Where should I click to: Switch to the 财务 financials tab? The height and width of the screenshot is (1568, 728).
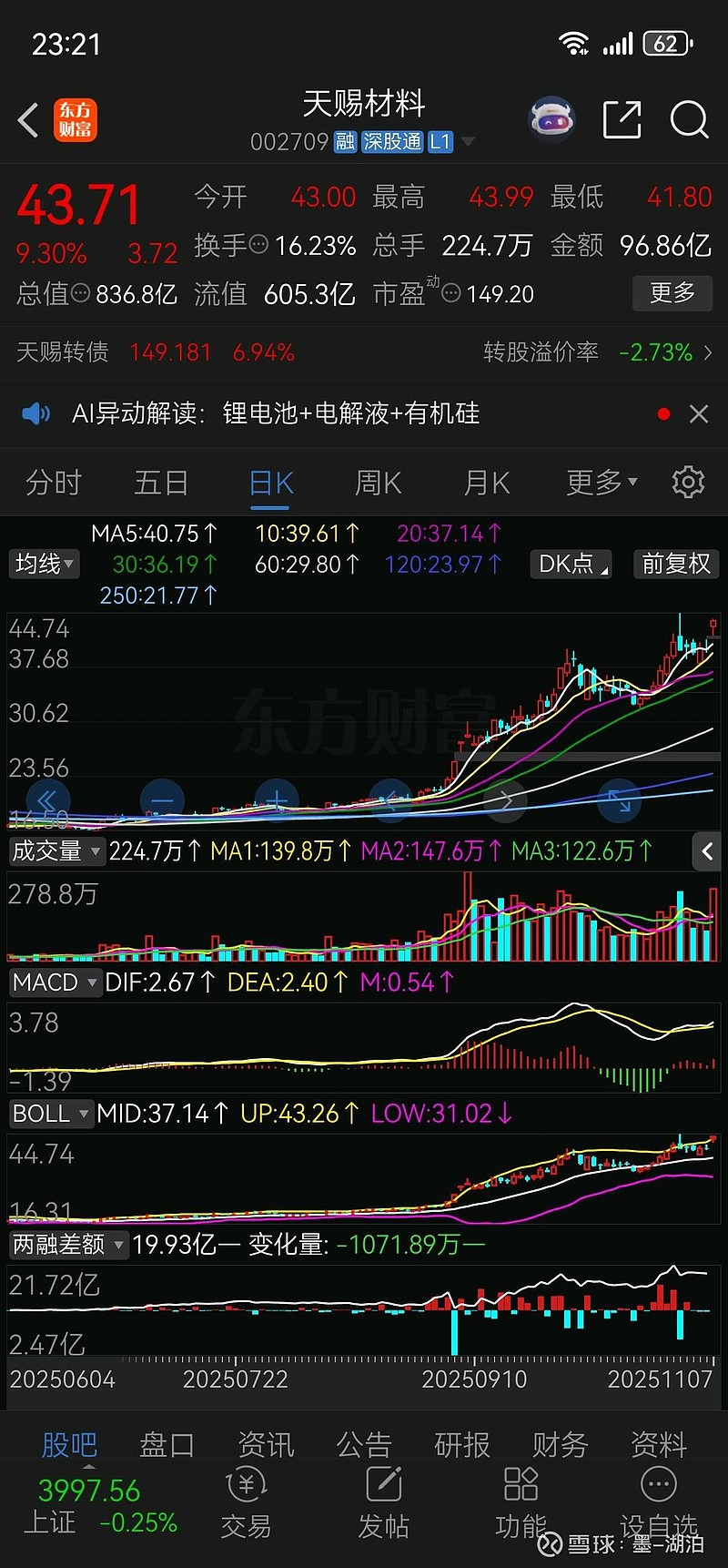[559, 1444]
